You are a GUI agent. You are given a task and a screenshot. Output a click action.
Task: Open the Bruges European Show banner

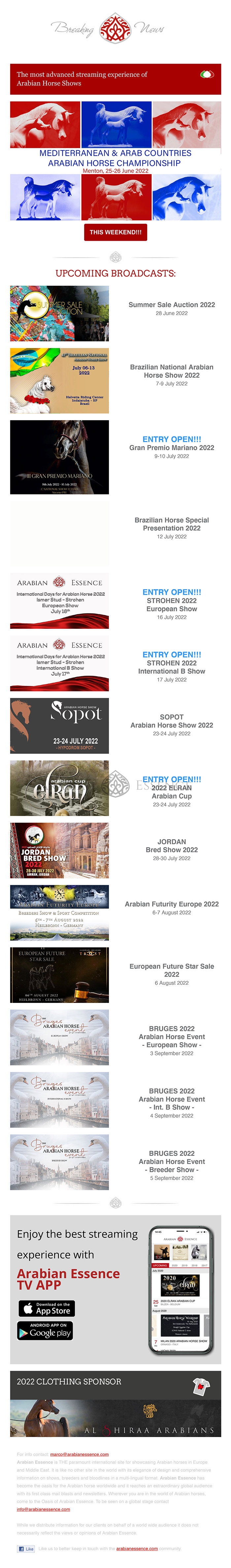pos(60,1037)
